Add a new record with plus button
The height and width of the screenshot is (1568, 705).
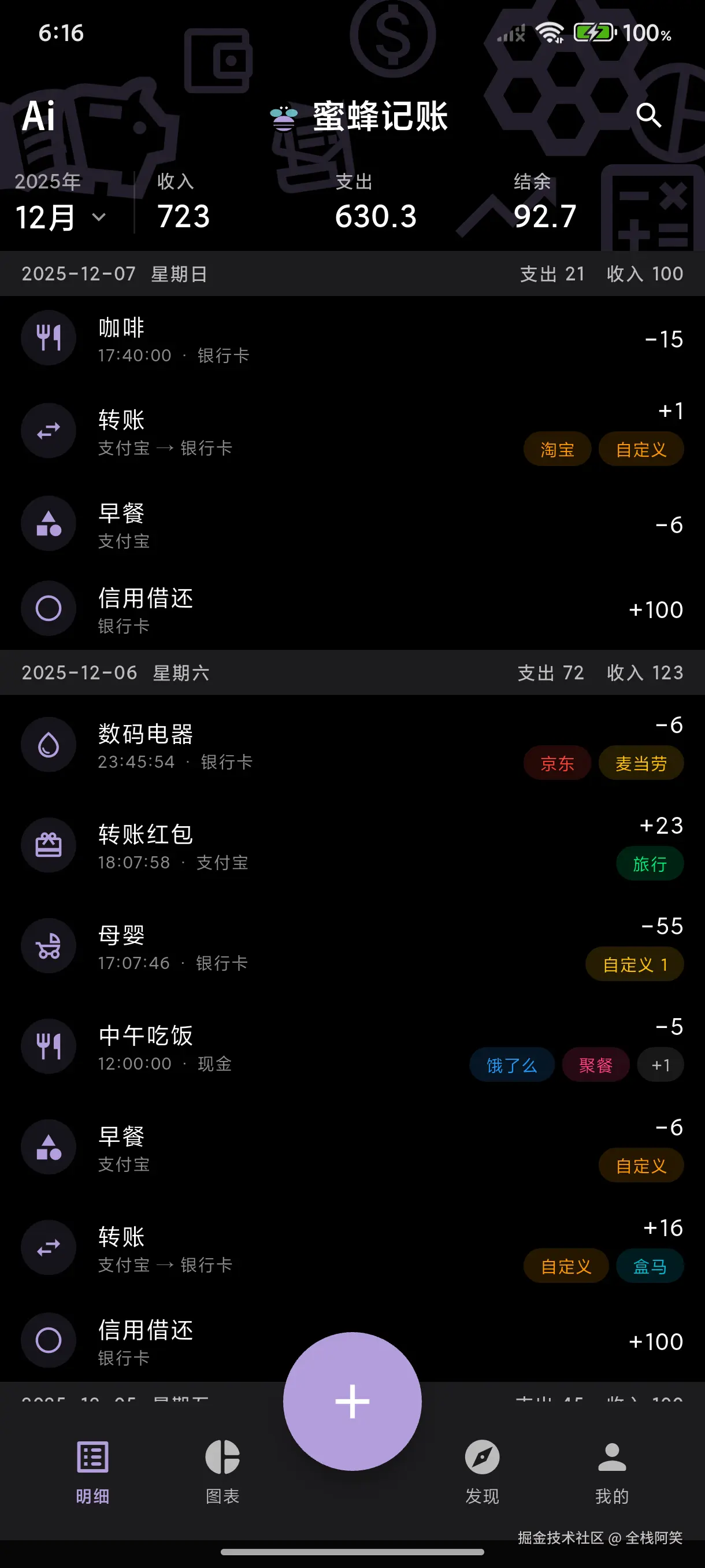352,1400
